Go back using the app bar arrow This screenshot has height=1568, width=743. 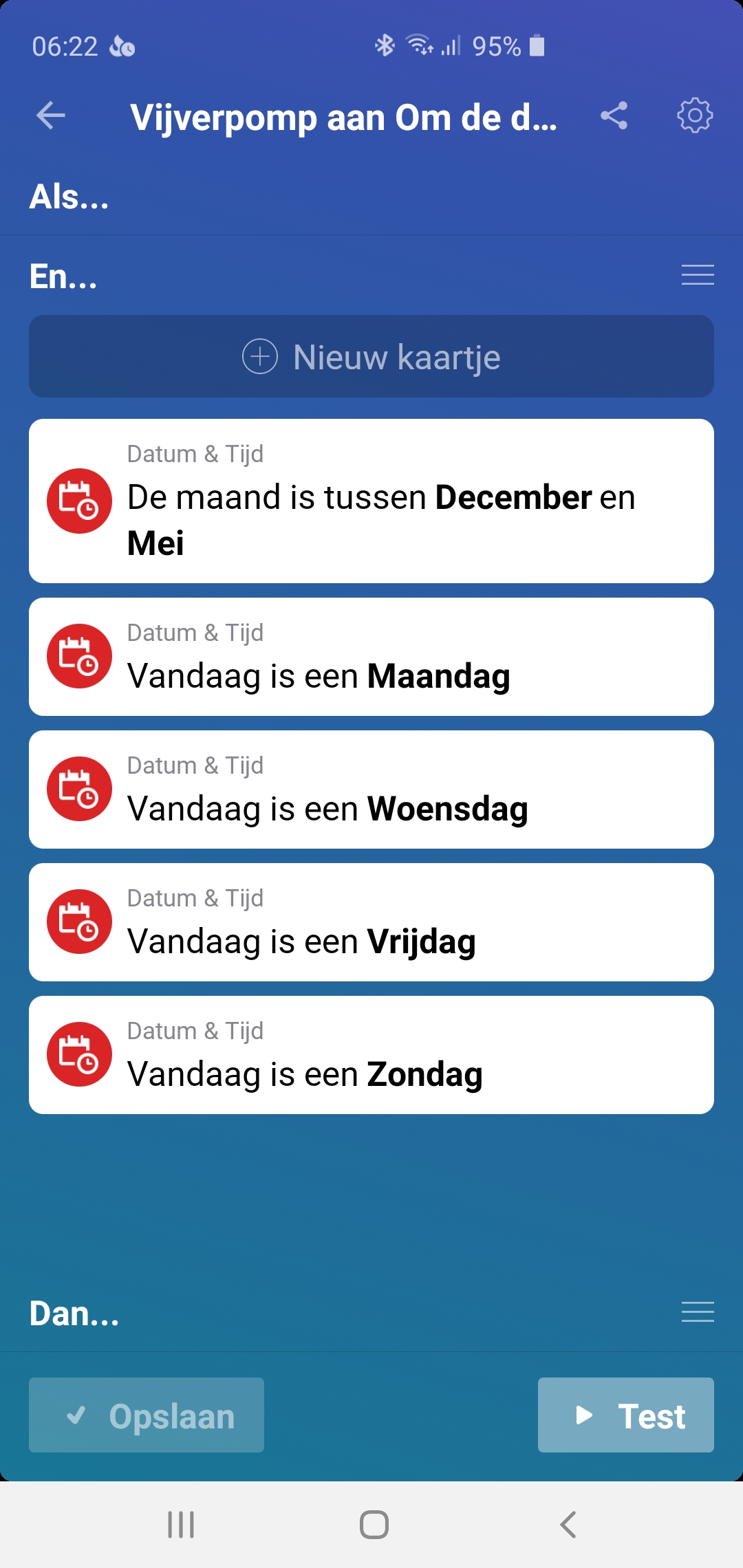pyautogui.click(x=51, y=116)
